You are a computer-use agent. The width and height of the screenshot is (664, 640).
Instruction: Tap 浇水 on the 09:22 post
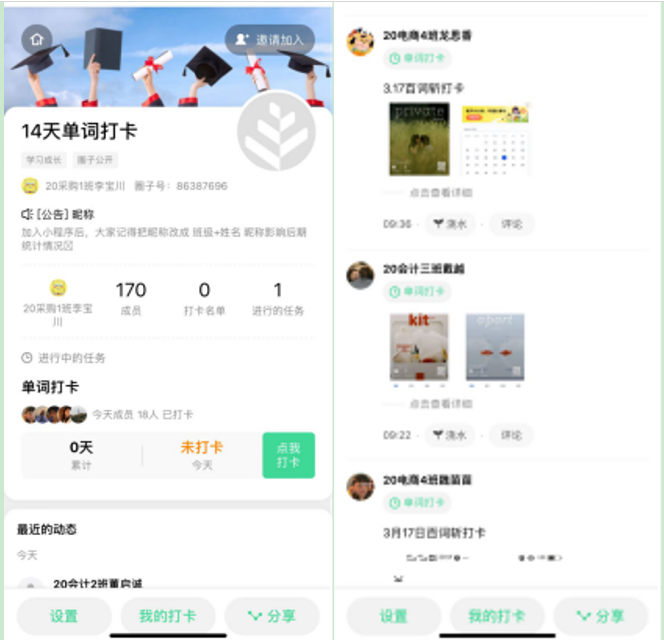tap(450, 435)
